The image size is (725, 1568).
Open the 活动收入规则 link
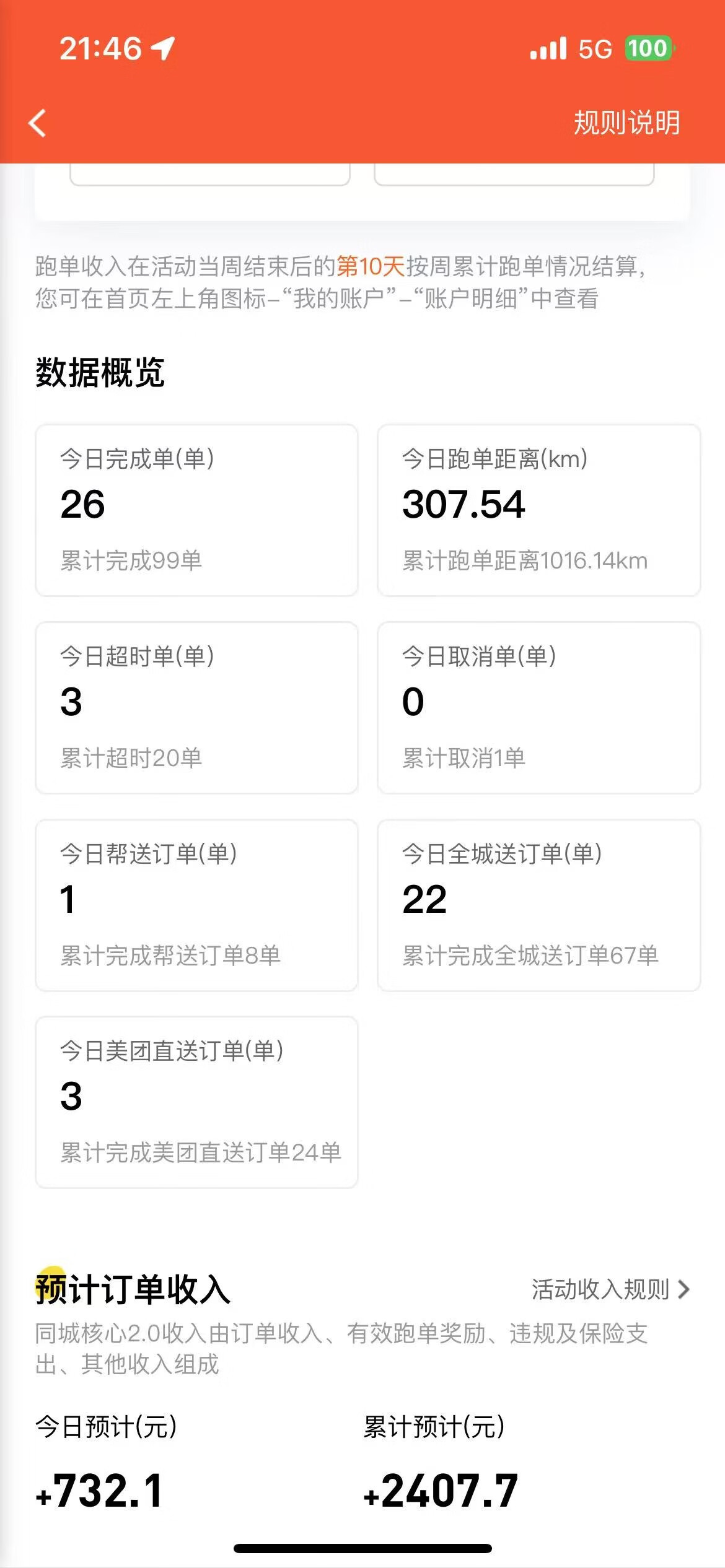610,1289
